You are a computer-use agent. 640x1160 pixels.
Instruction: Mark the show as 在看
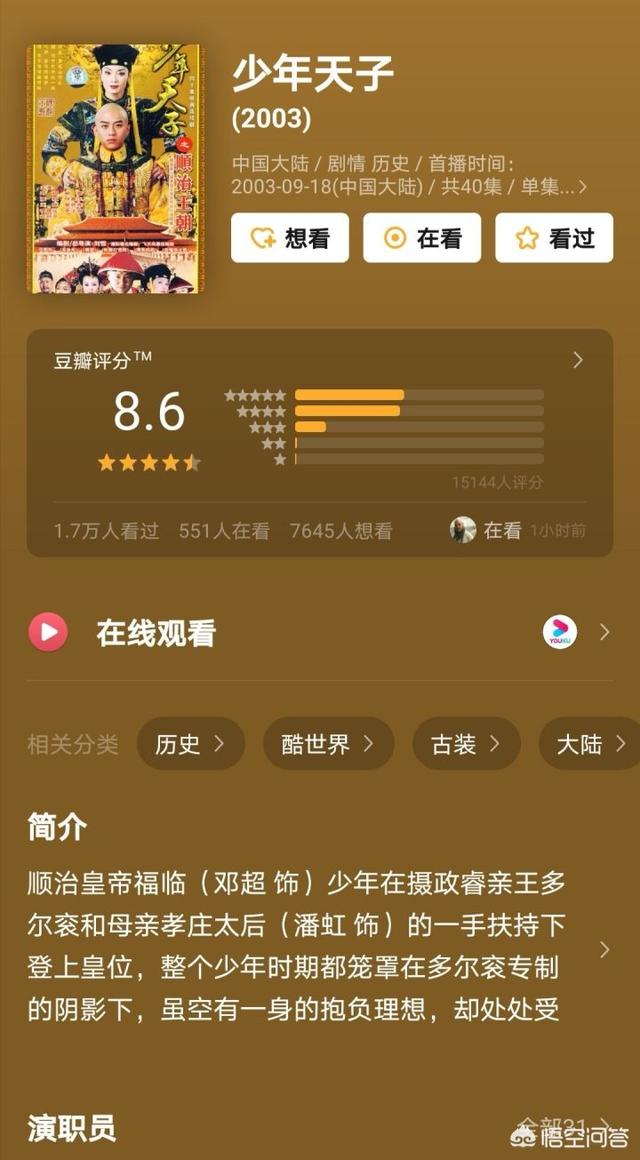(x=422, y=237)
